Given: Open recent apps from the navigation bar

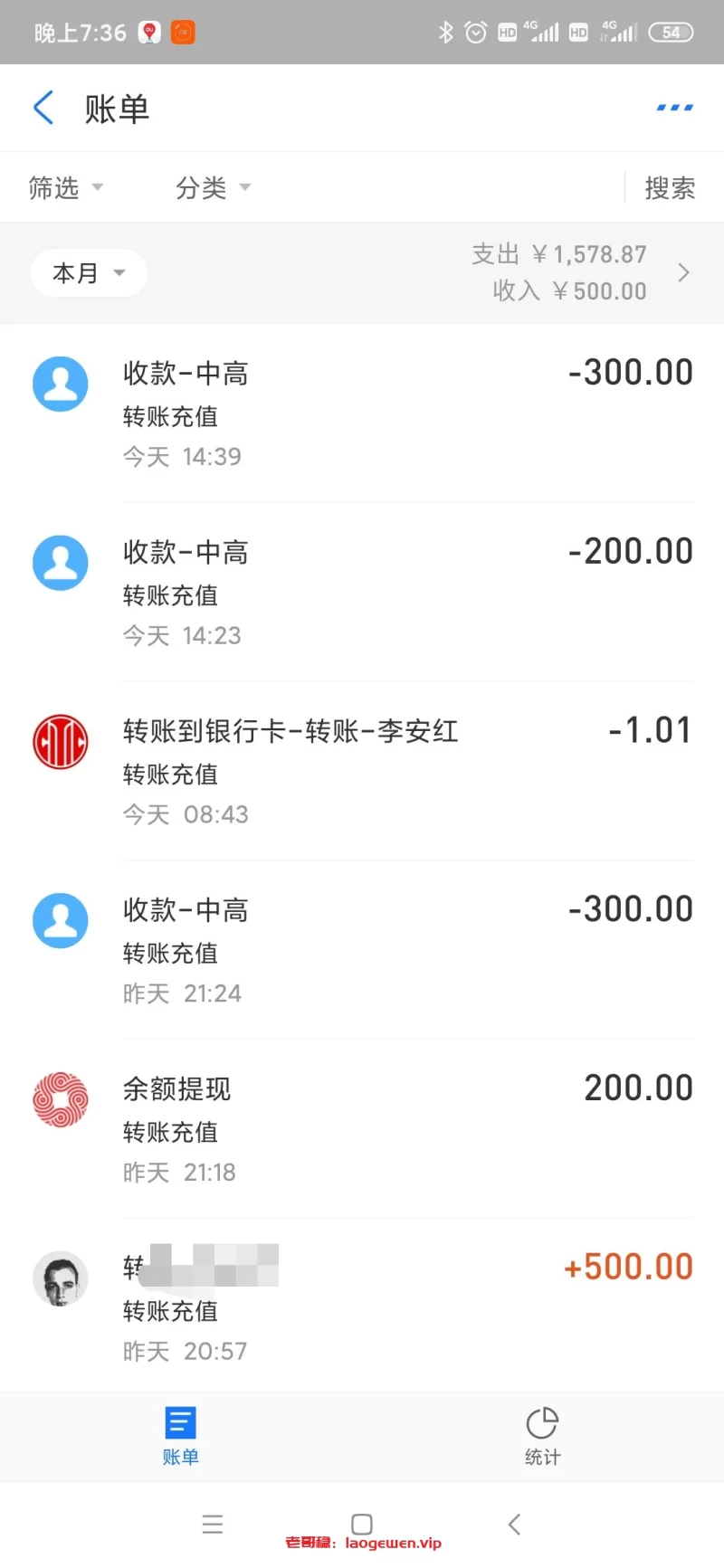Looking at the screenshot, I should tap(213, 1524).
